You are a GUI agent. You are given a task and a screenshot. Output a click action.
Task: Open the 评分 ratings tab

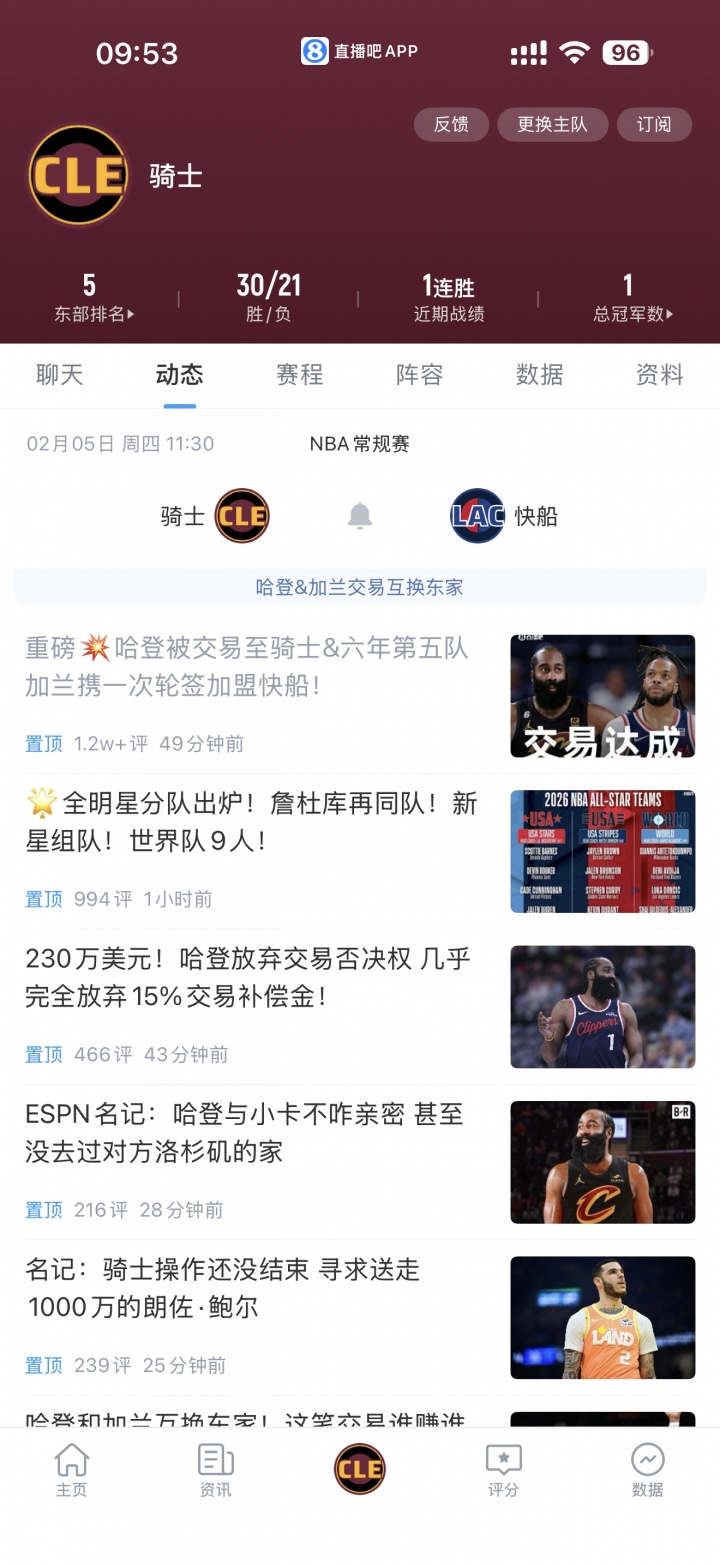tap(503, 1471)
